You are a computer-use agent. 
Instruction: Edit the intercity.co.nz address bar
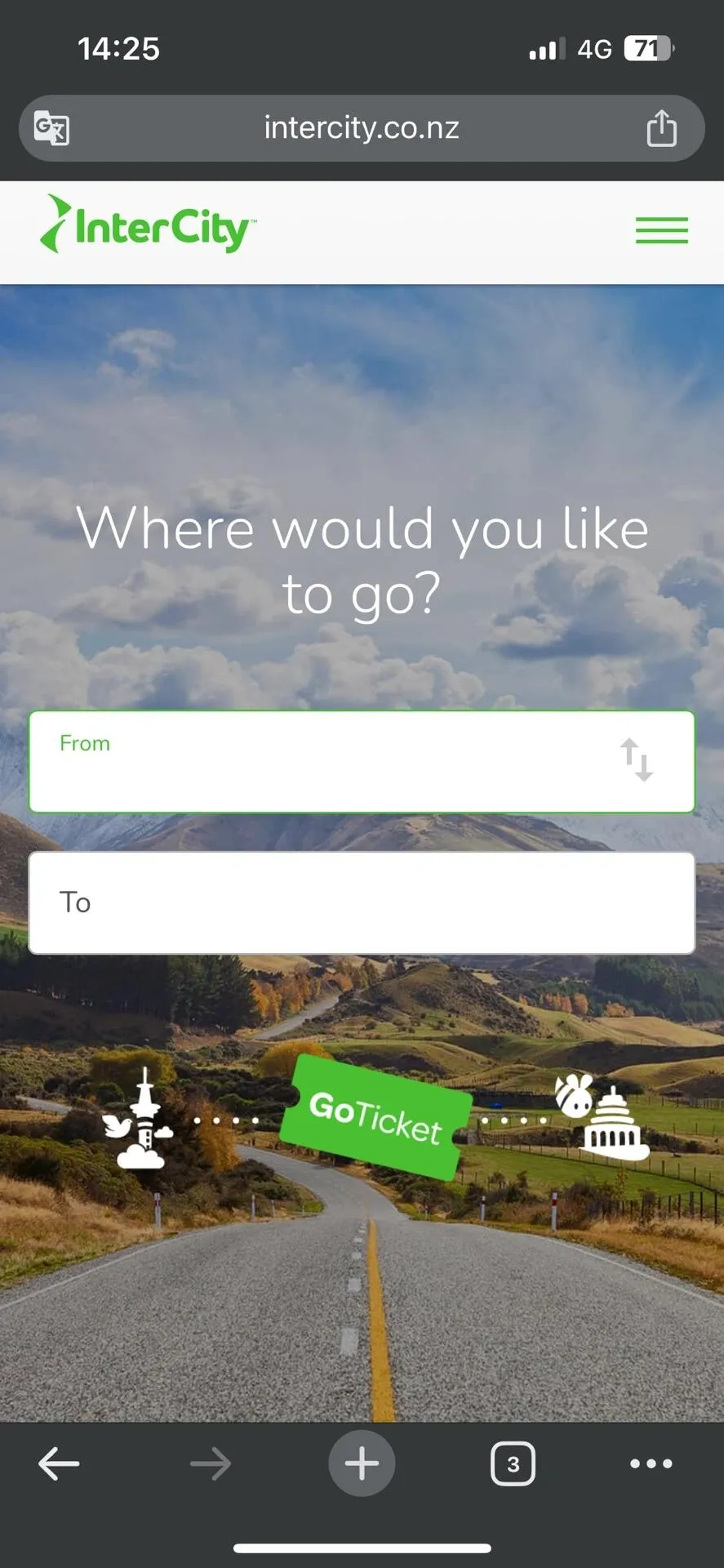click(362, 128)
